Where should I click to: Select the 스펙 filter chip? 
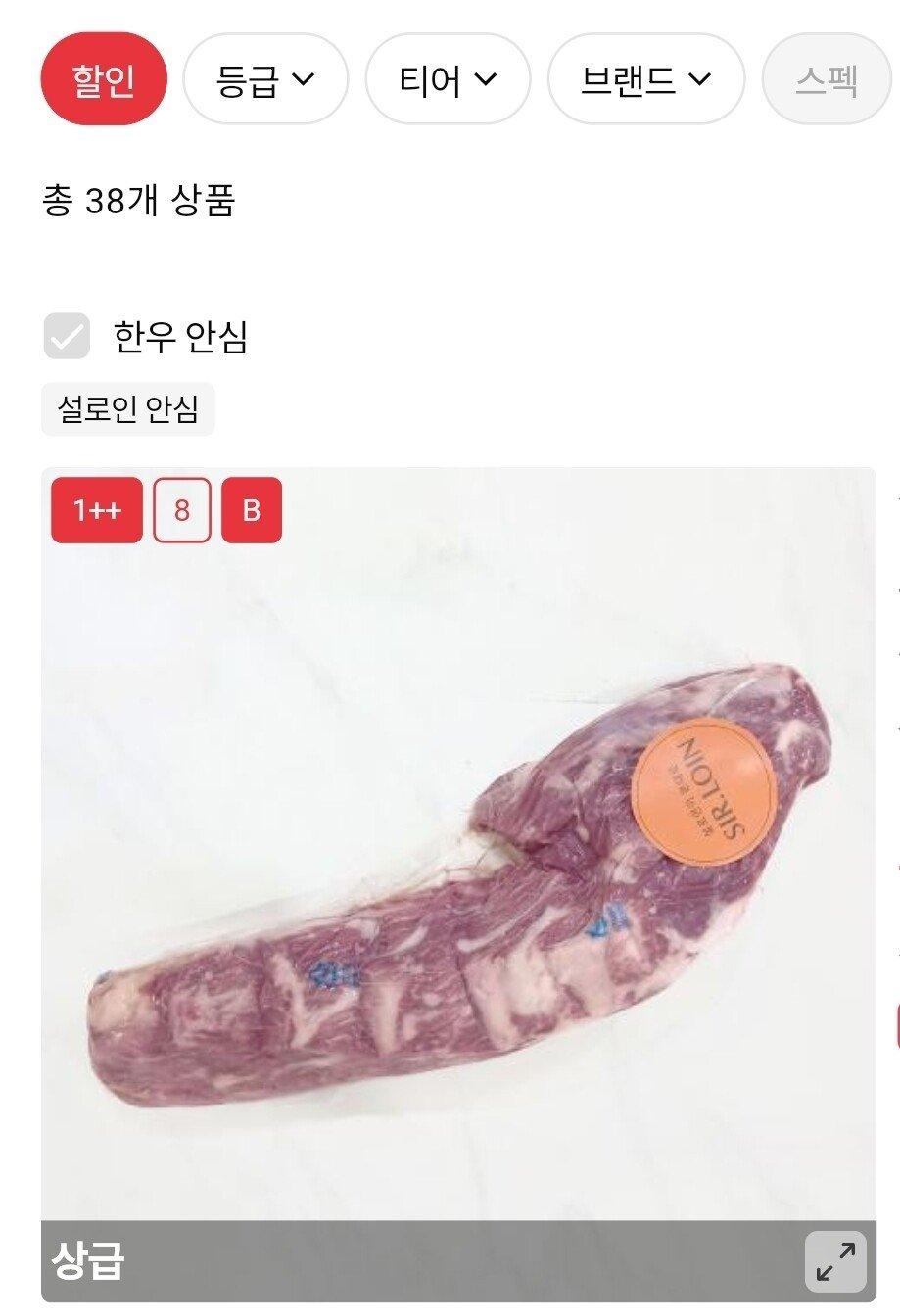pos(826,79)
